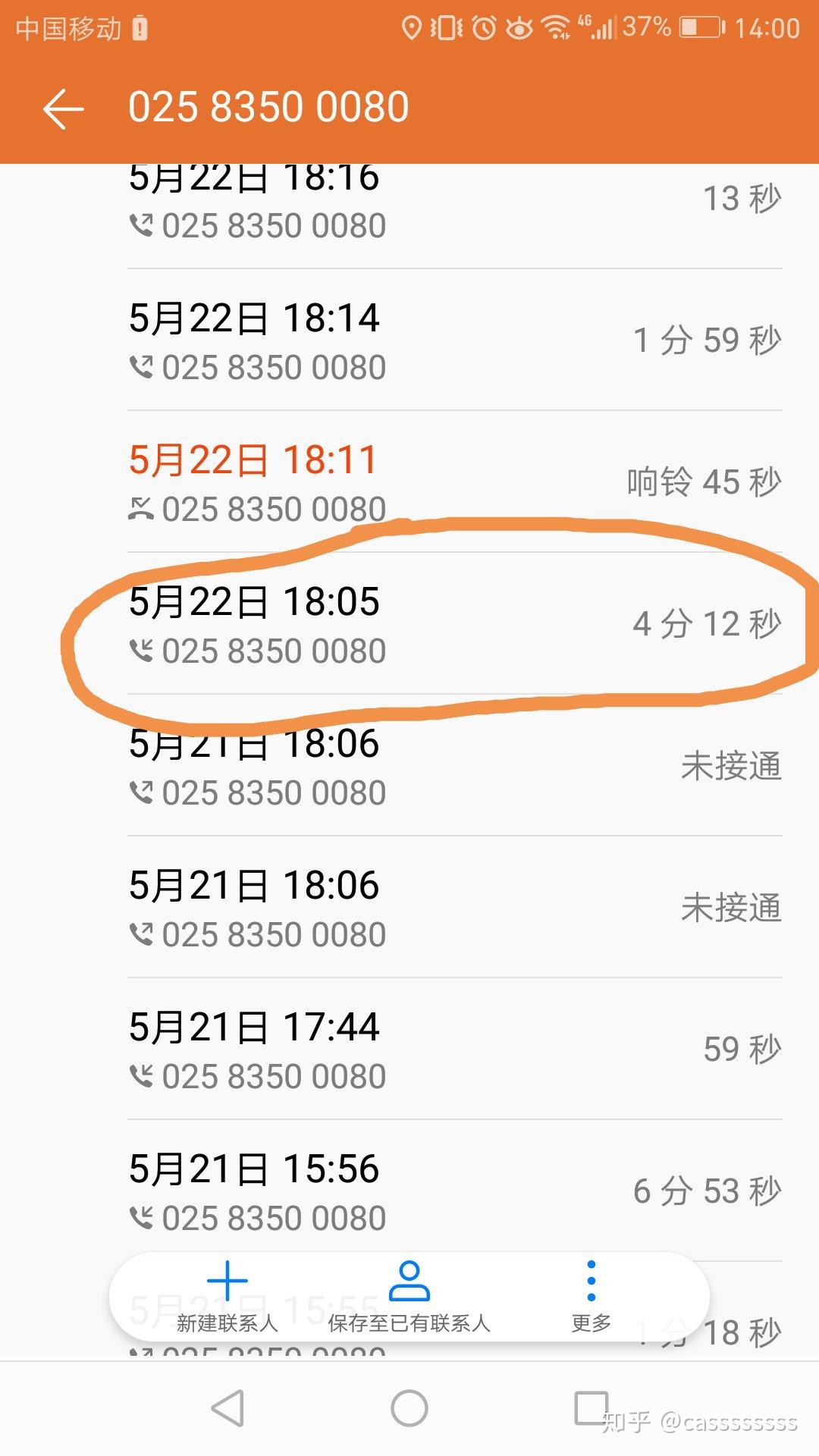
Task: Select the 未接通 call entry from 5月21日 18:06
Action: [409, 766]
